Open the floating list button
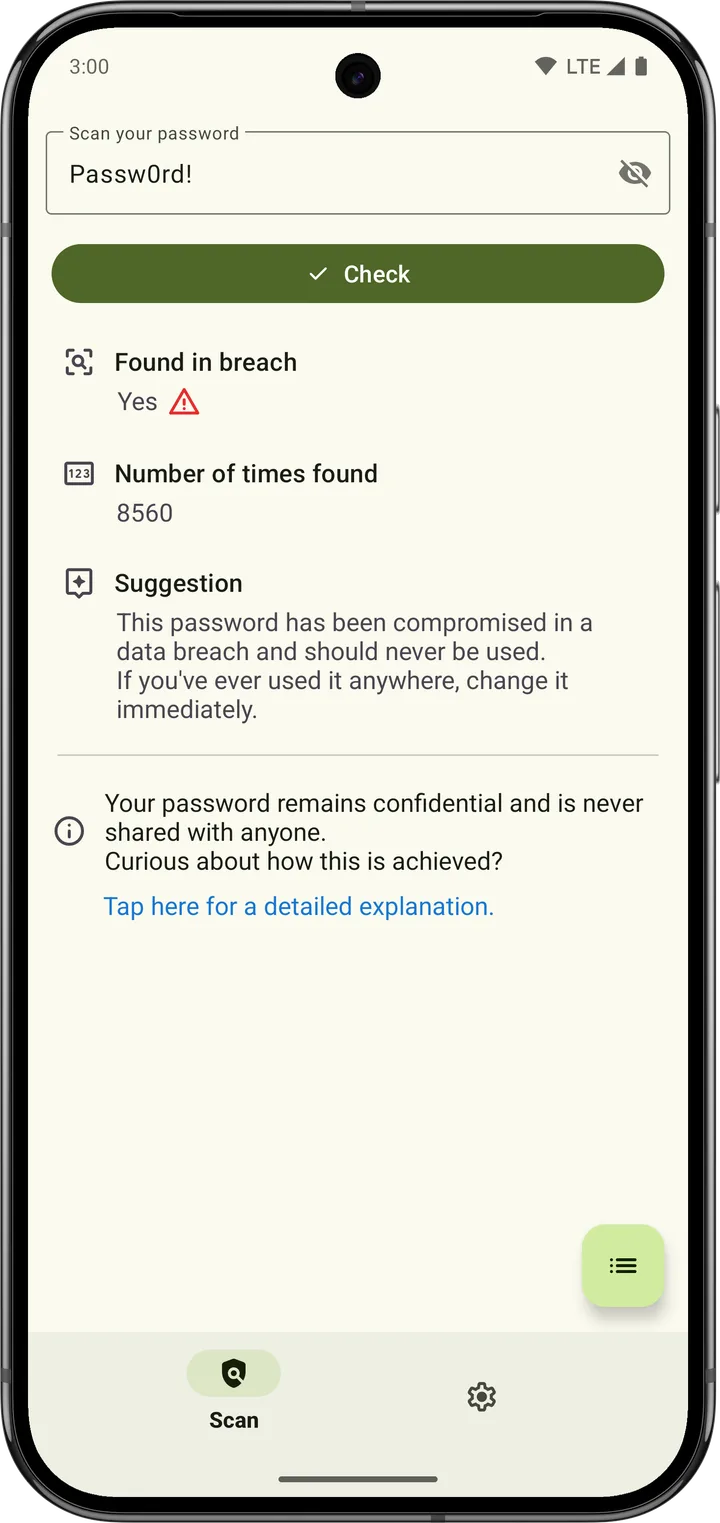 pos(623,1266)
